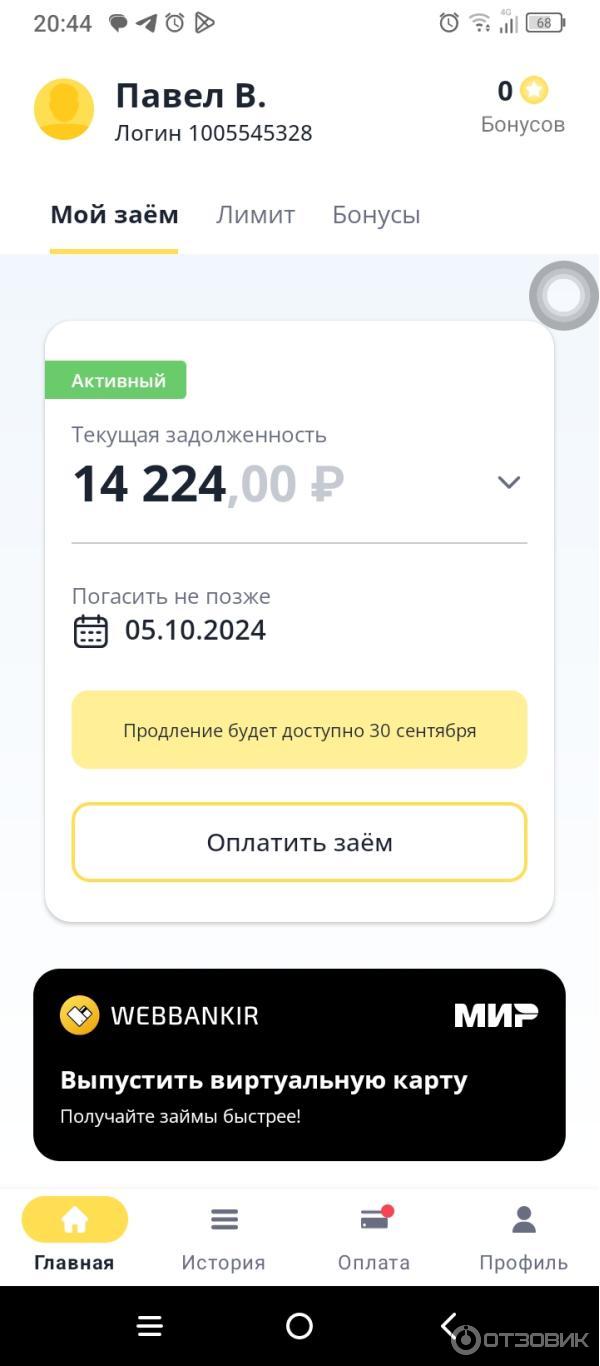Tap the Главная home tab

(x=75, y=1236)
